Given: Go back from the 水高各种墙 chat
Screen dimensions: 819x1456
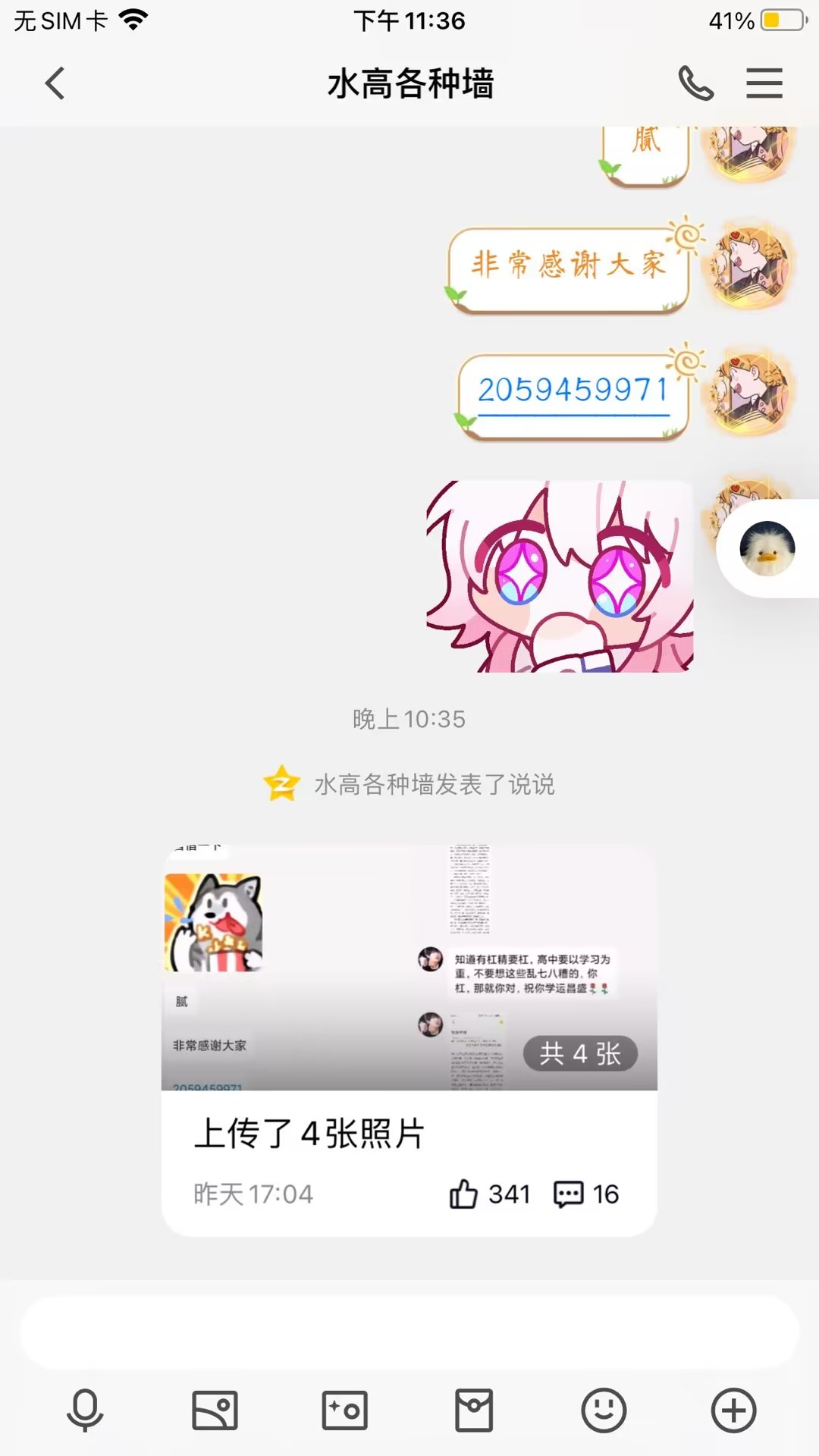Looking at the screenshot, I should tap(55, 83).
